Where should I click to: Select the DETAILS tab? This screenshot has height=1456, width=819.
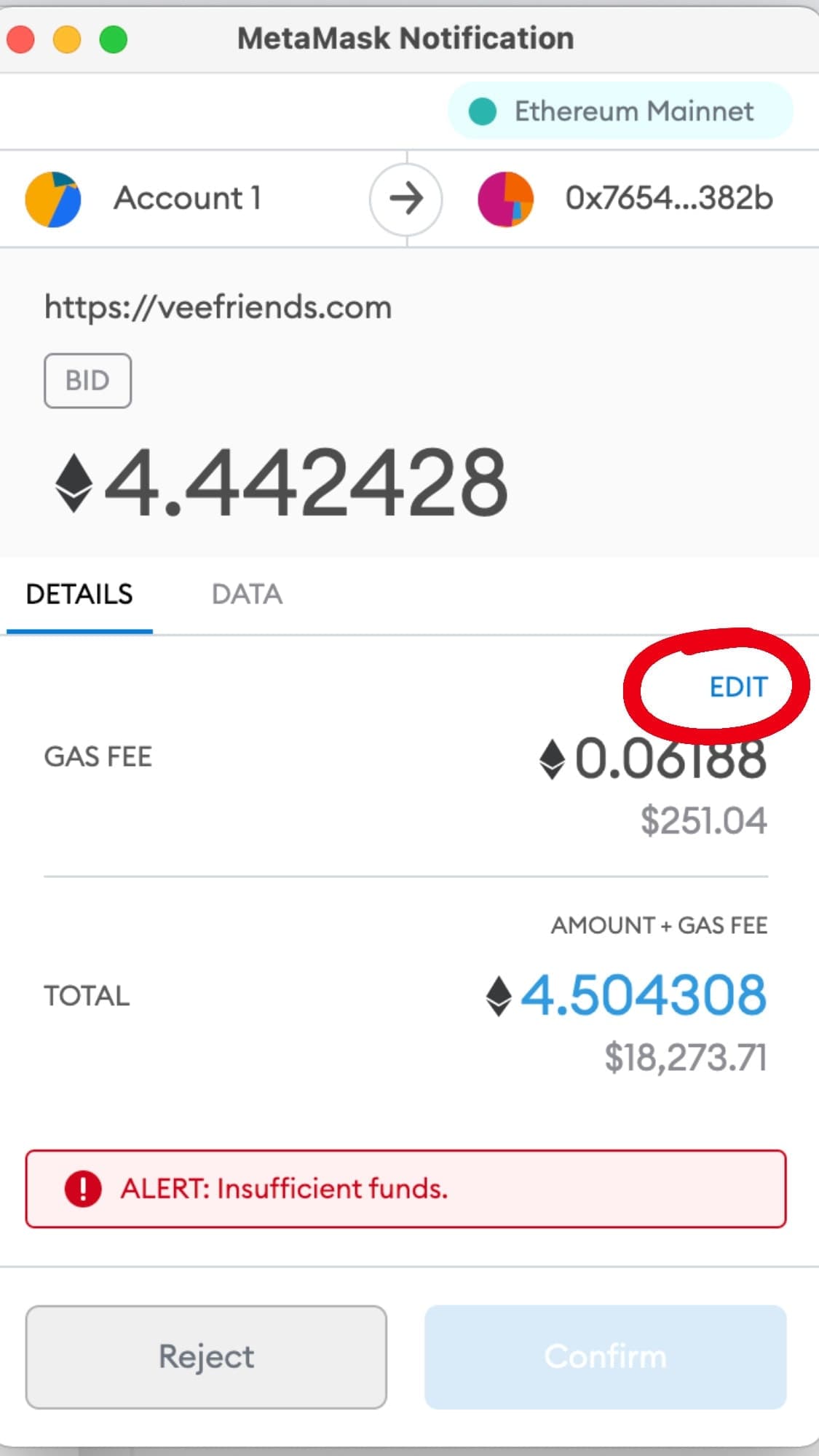click(79, 594)
